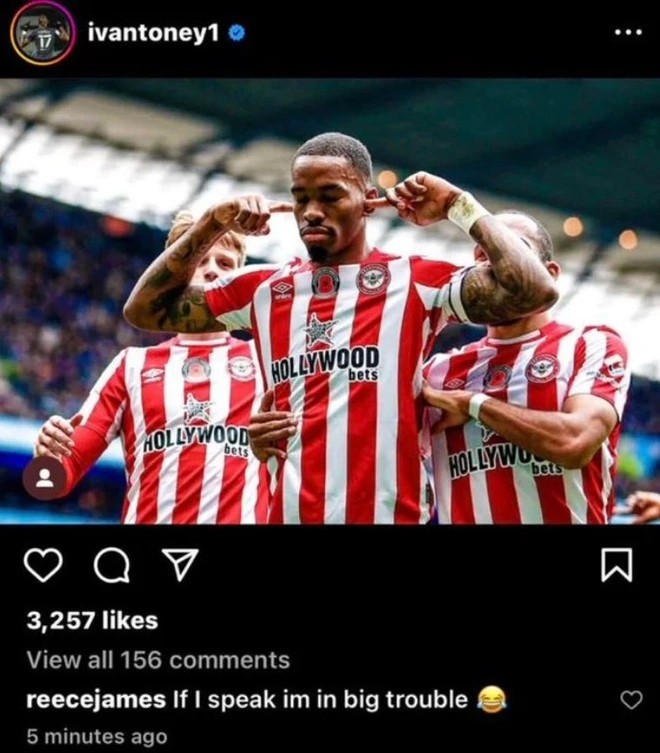Viewport: 660px width, 753px height.
Task: Show tagged people on the photo
Action: pos(45,478)
